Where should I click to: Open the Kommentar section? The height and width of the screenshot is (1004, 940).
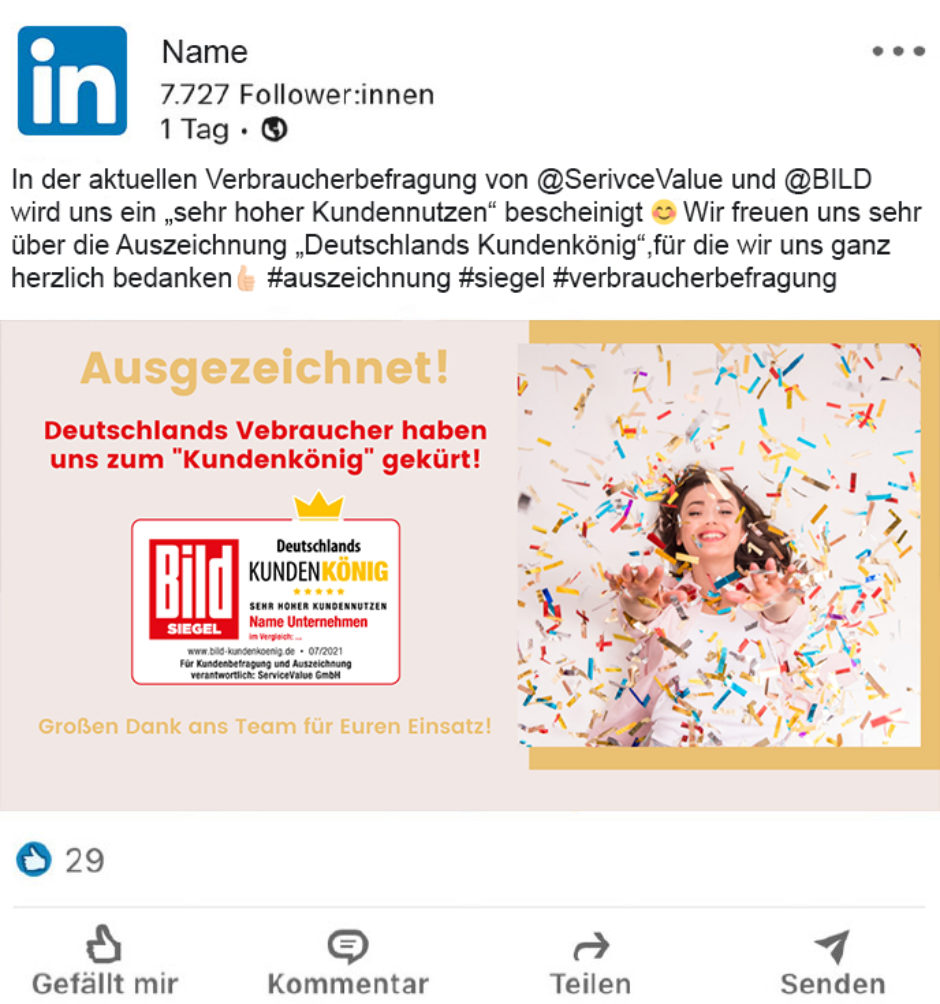347,960
